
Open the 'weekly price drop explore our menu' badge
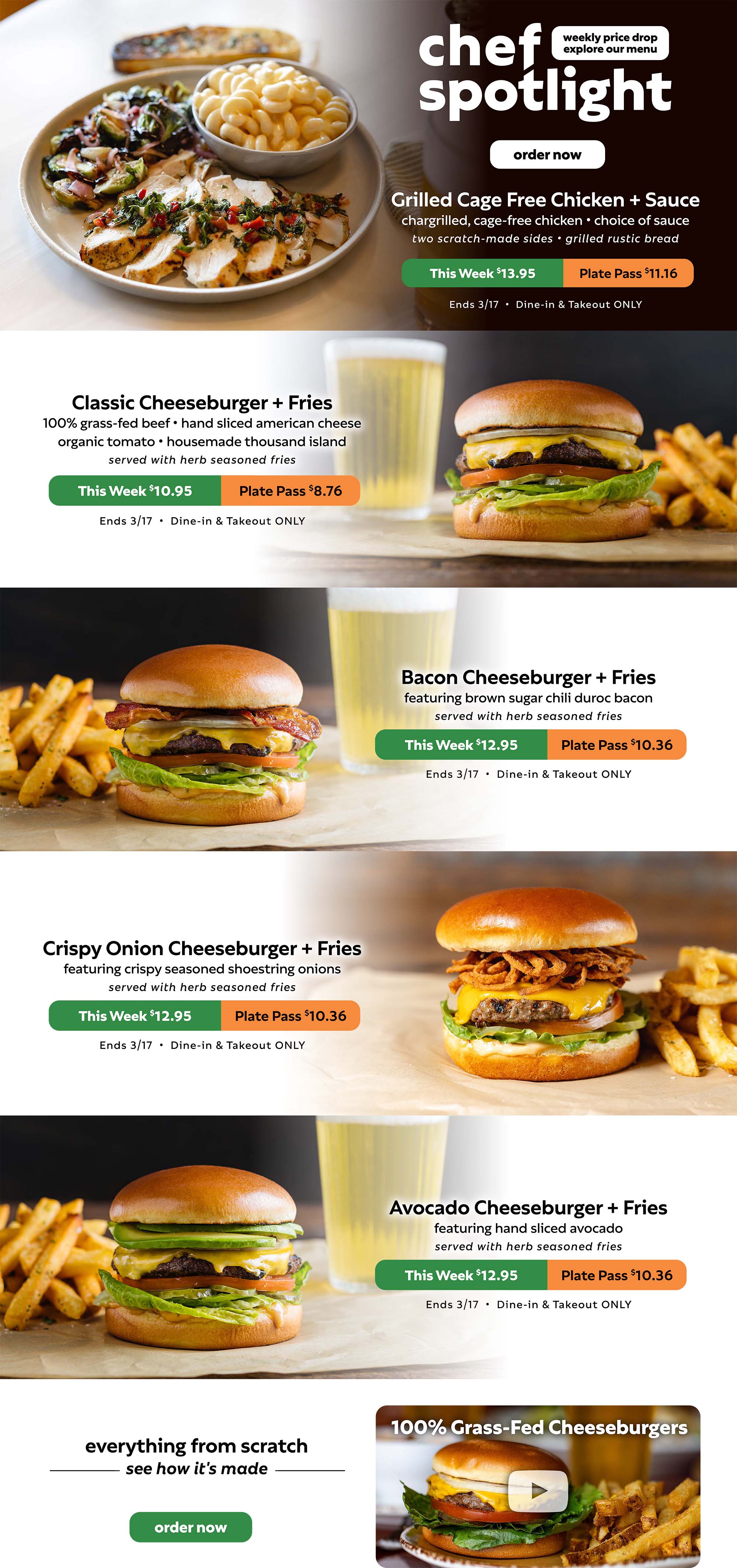coord(610,43)
